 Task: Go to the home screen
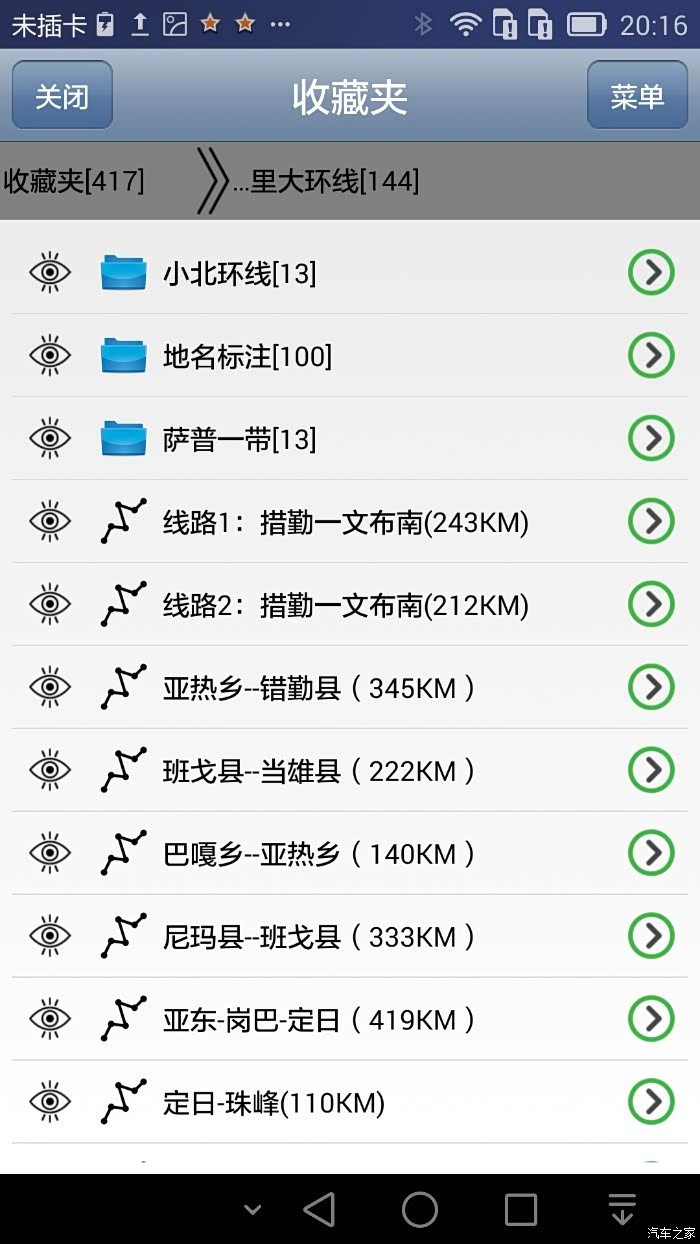[x=420, y=1210]
